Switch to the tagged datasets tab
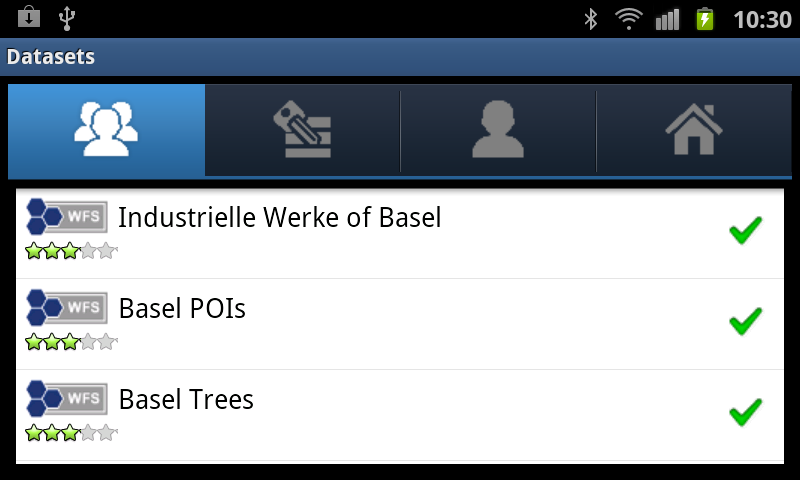 click(x=303, y=130)
